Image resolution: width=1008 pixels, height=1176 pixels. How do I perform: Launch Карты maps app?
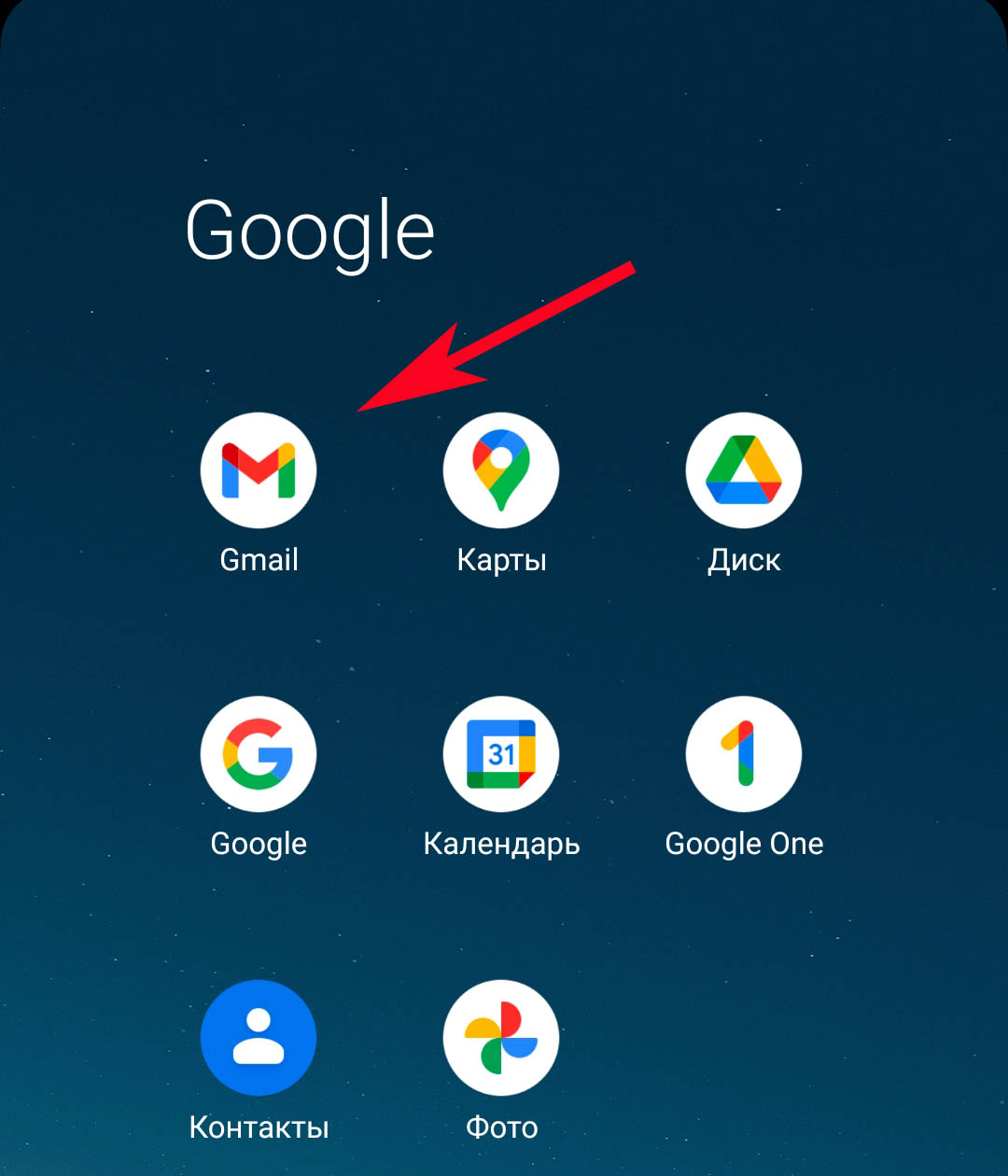pyautogui.click(x=501, y=470)
